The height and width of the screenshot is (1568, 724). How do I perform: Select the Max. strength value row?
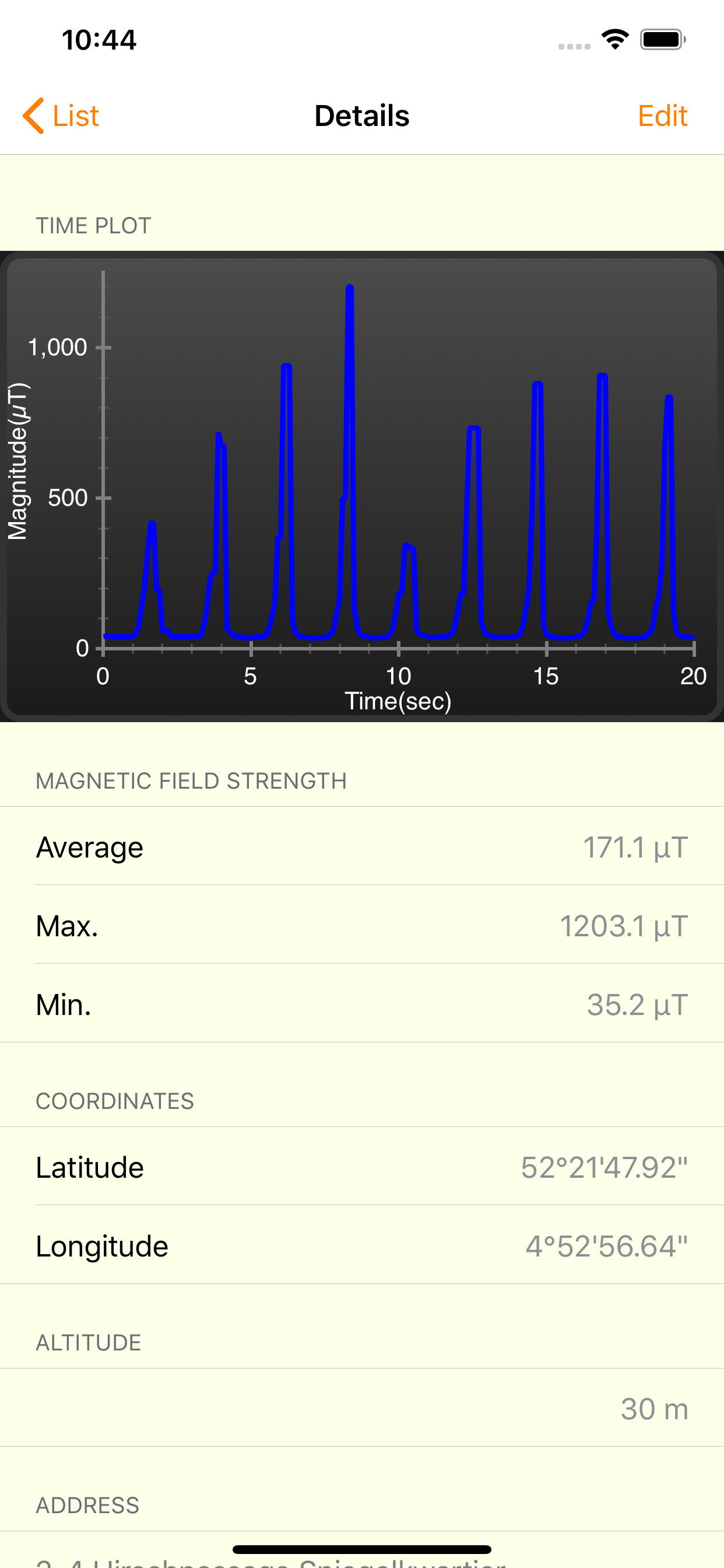click(x=361, y=926)
